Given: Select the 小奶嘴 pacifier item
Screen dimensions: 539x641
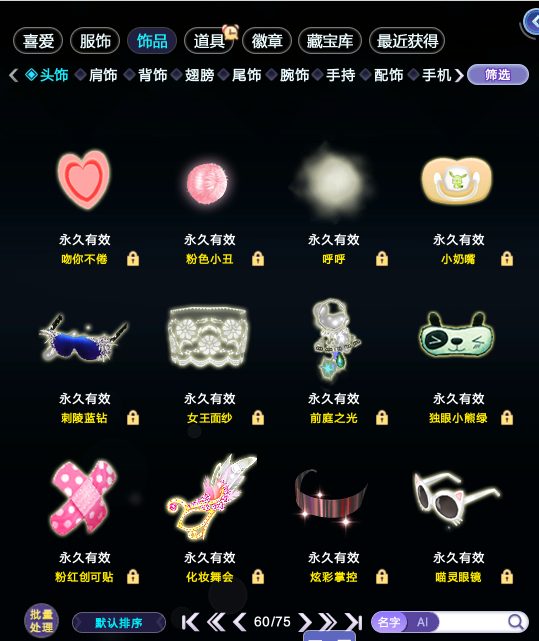Looking at the screenshot, I should coord(457,180).
